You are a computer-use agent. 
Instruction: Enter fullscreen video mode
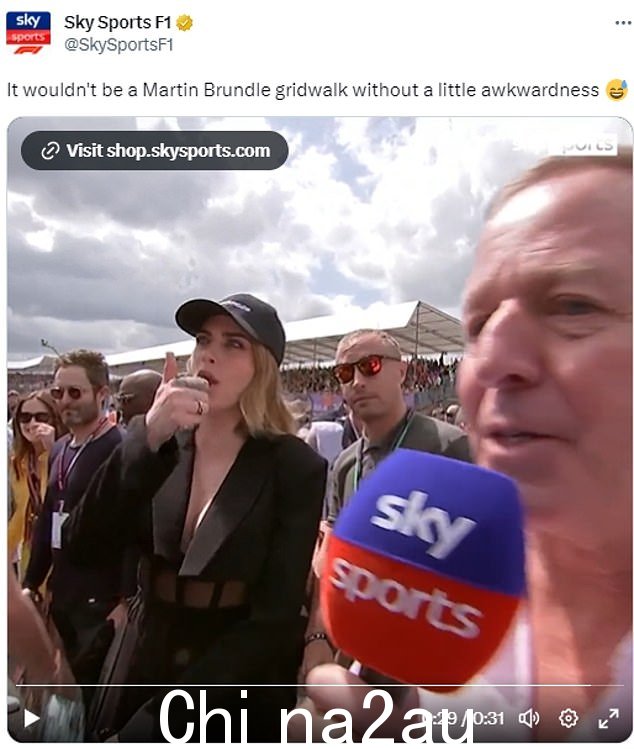click(x=608, y=718)
